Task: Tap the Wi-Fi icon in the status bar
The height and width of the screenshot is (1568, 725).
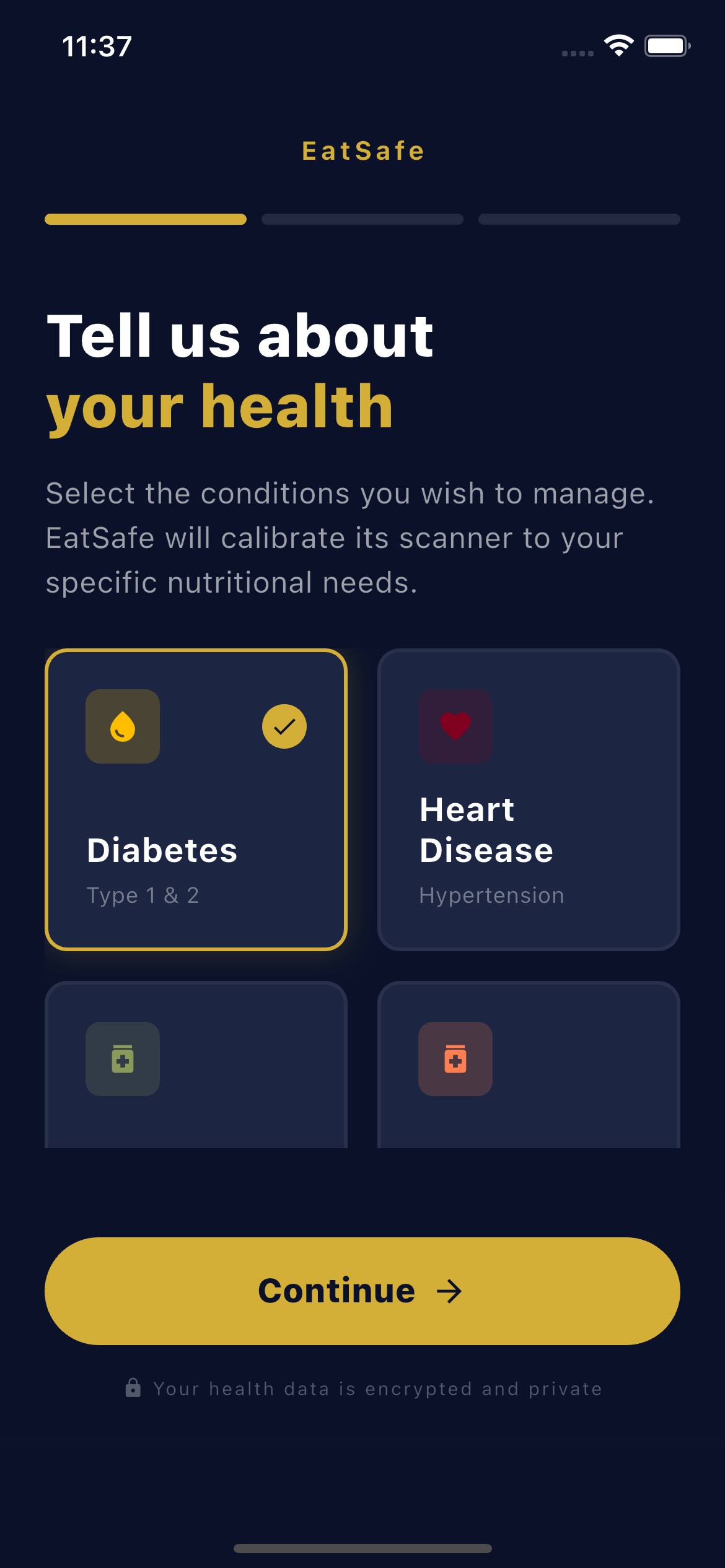Action: (618, 45)
